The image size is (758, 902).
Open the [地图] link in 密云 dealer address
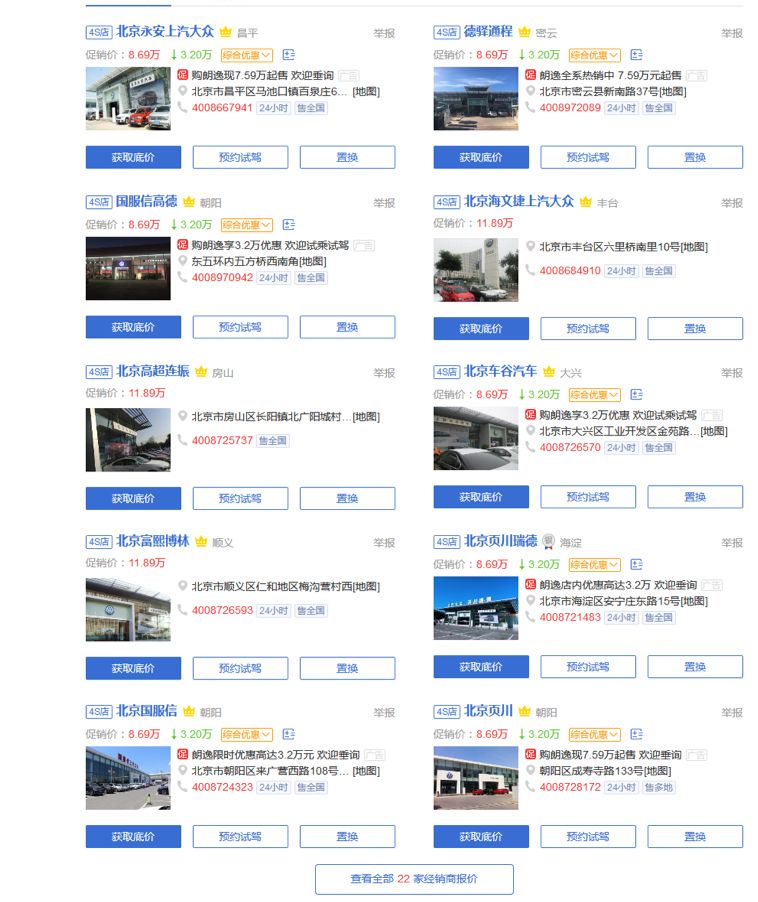click(673, 91)
